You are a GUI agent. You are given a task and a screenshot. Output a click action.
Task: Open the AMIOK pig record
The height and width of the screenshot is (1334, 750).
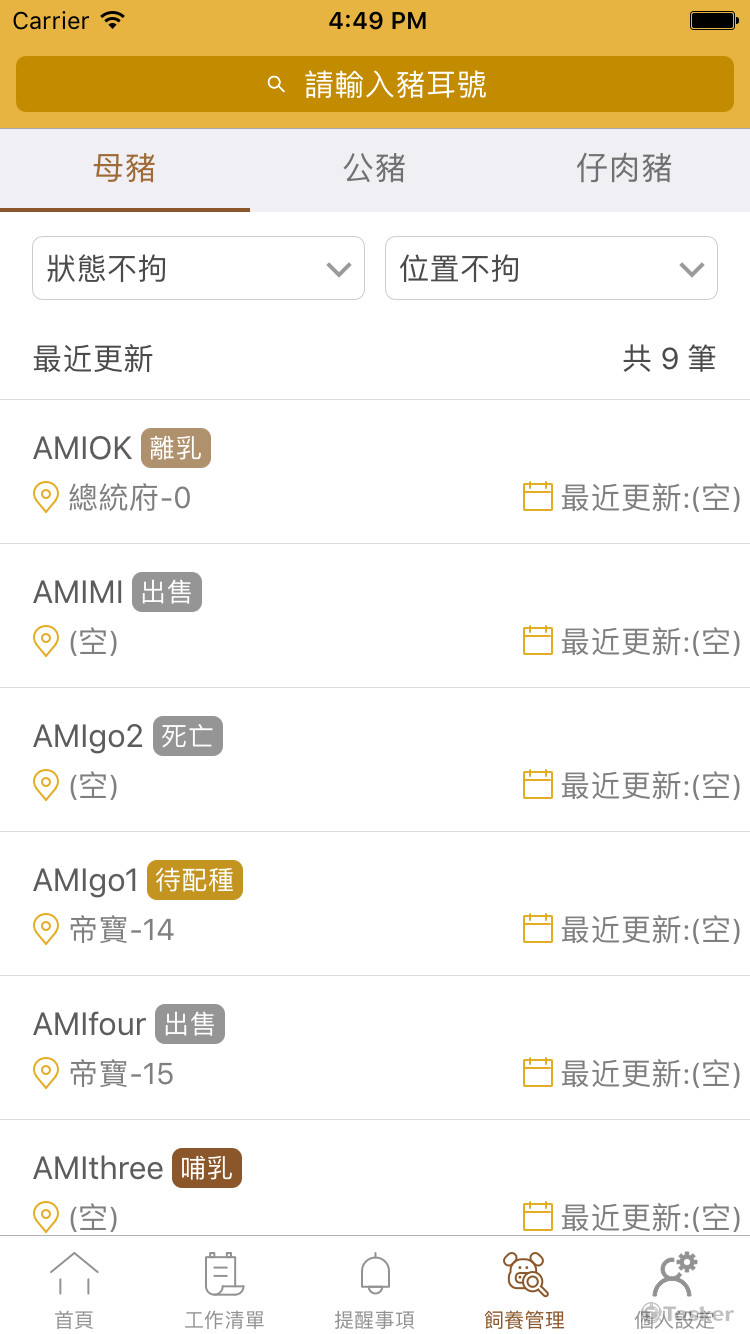(375, 472)
